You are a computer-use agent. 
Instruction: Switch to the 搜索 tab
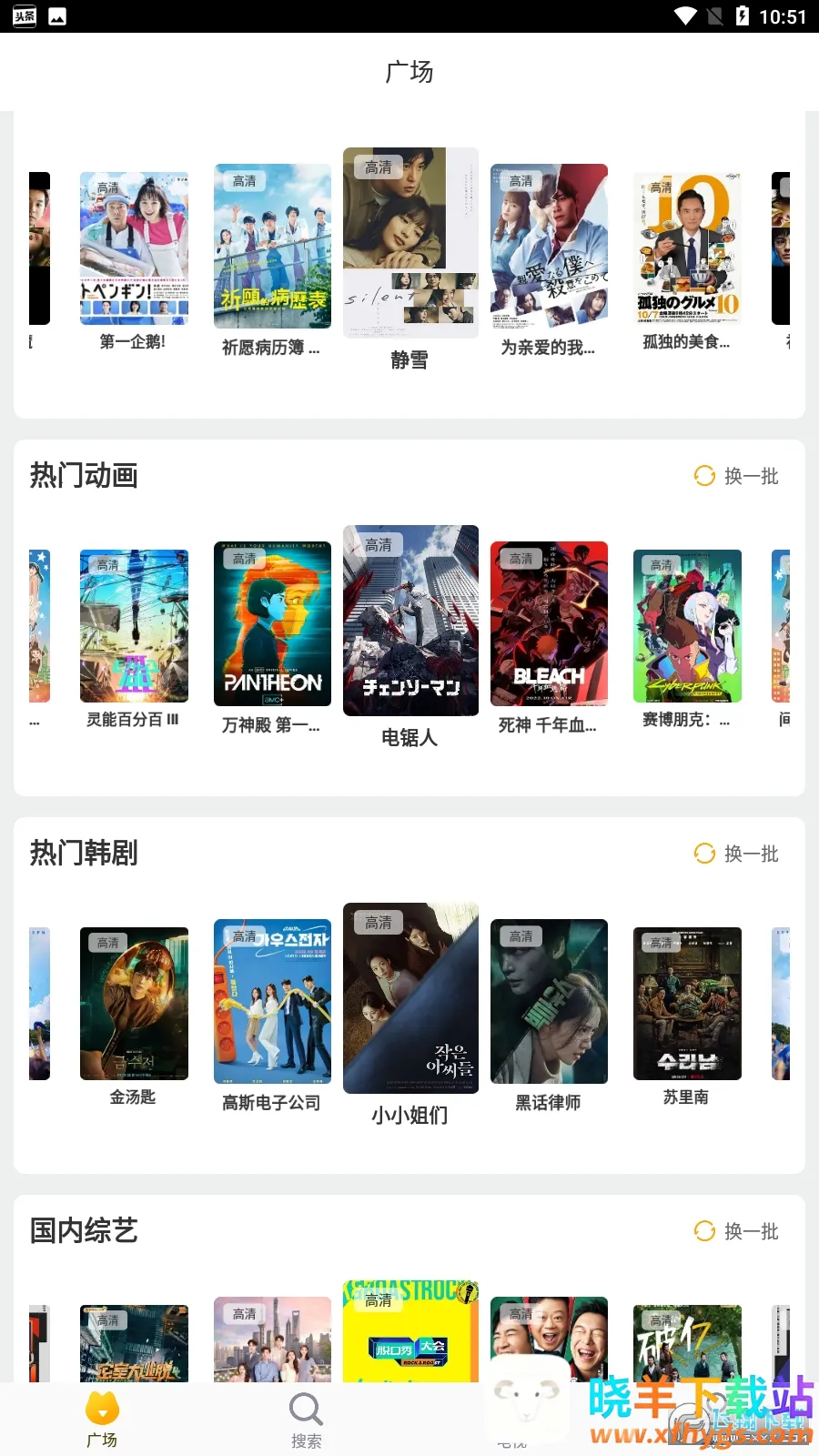pyautogui.click(x=306, y=1420)
